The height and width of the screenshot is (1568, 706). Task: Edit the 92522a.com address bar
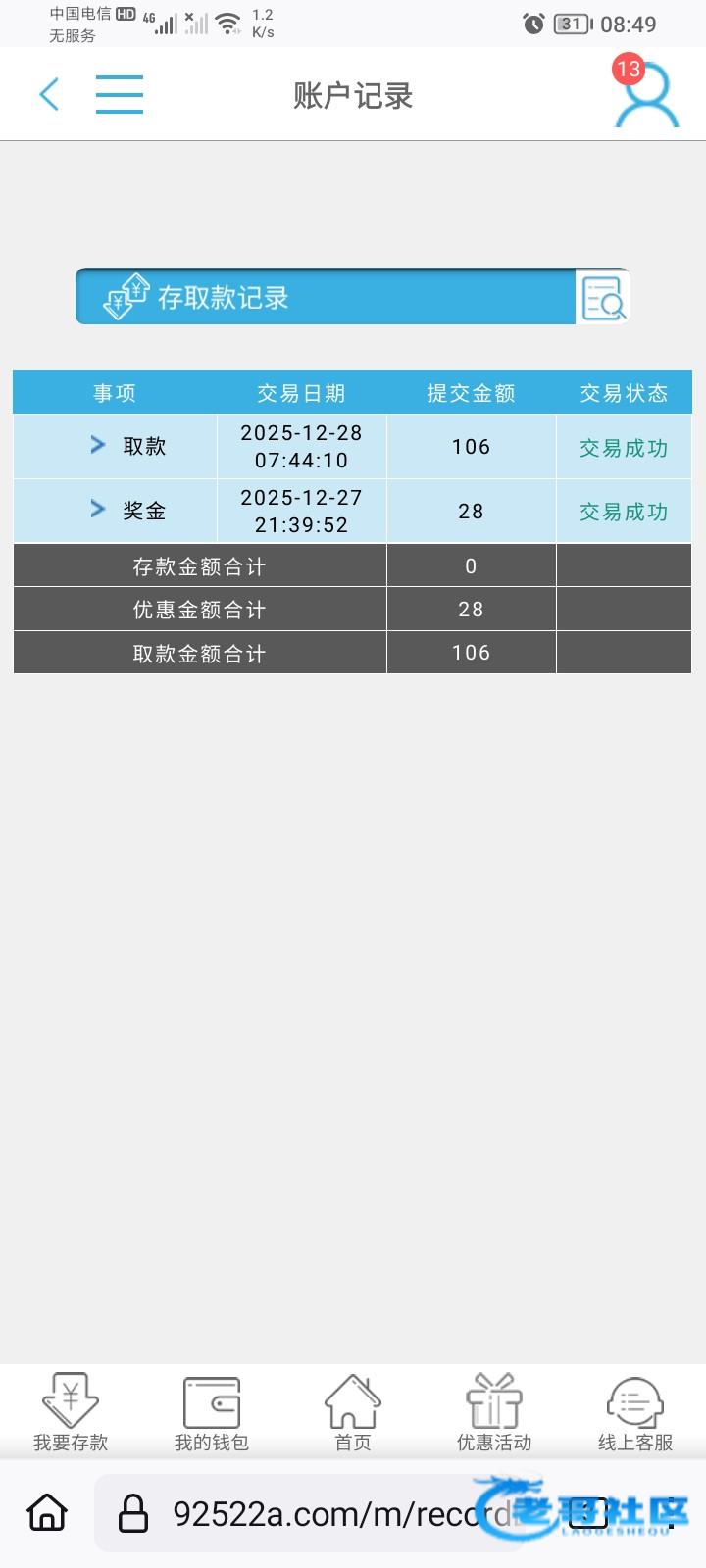tap(333, 1514)
